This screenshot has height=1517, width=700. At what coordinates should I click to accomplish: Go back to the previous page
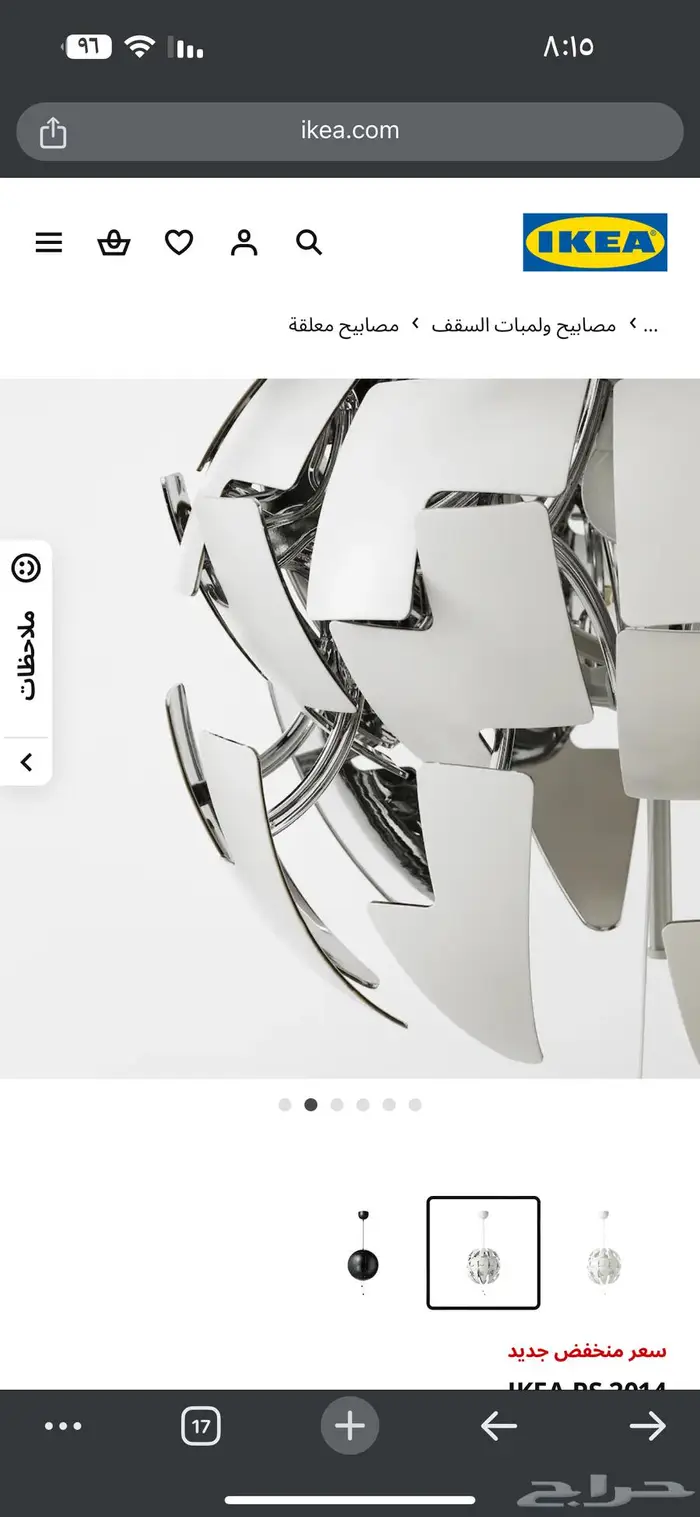tap(498, 1426)
